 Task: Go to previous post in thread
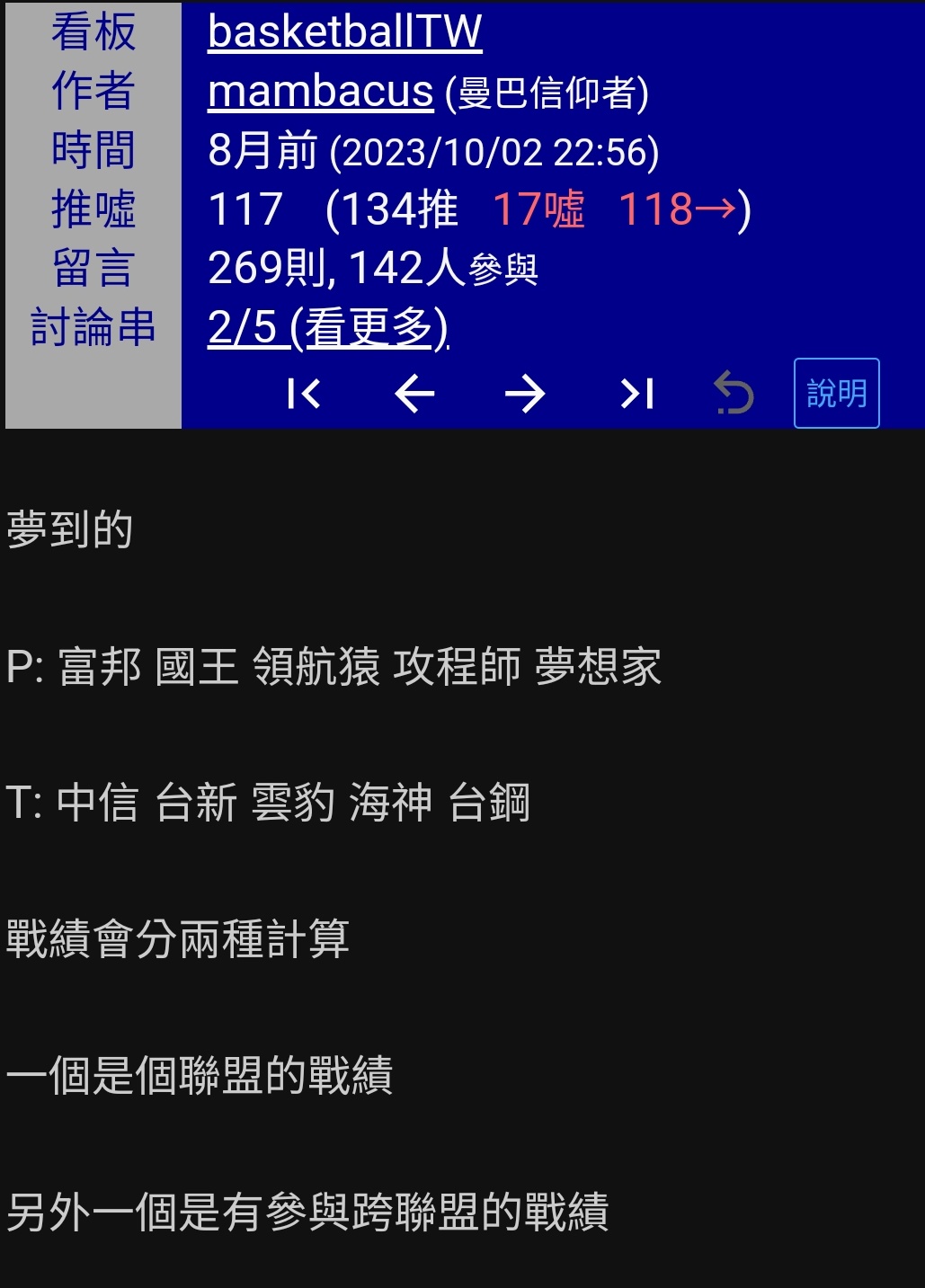(x=414, y=394)
